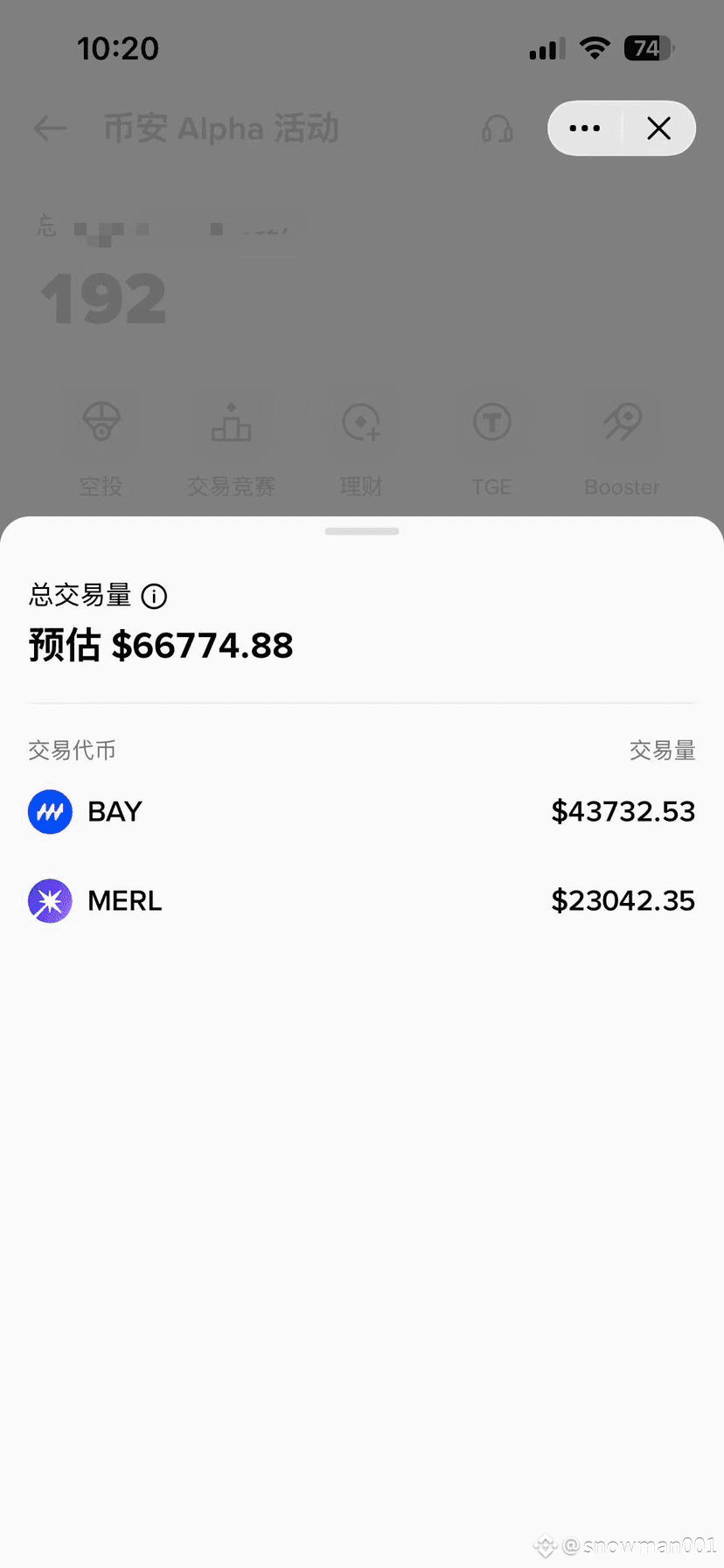This screenshot has width=724, height=1568.
Task: Open the MERL token row
Action: pos(361,901)
